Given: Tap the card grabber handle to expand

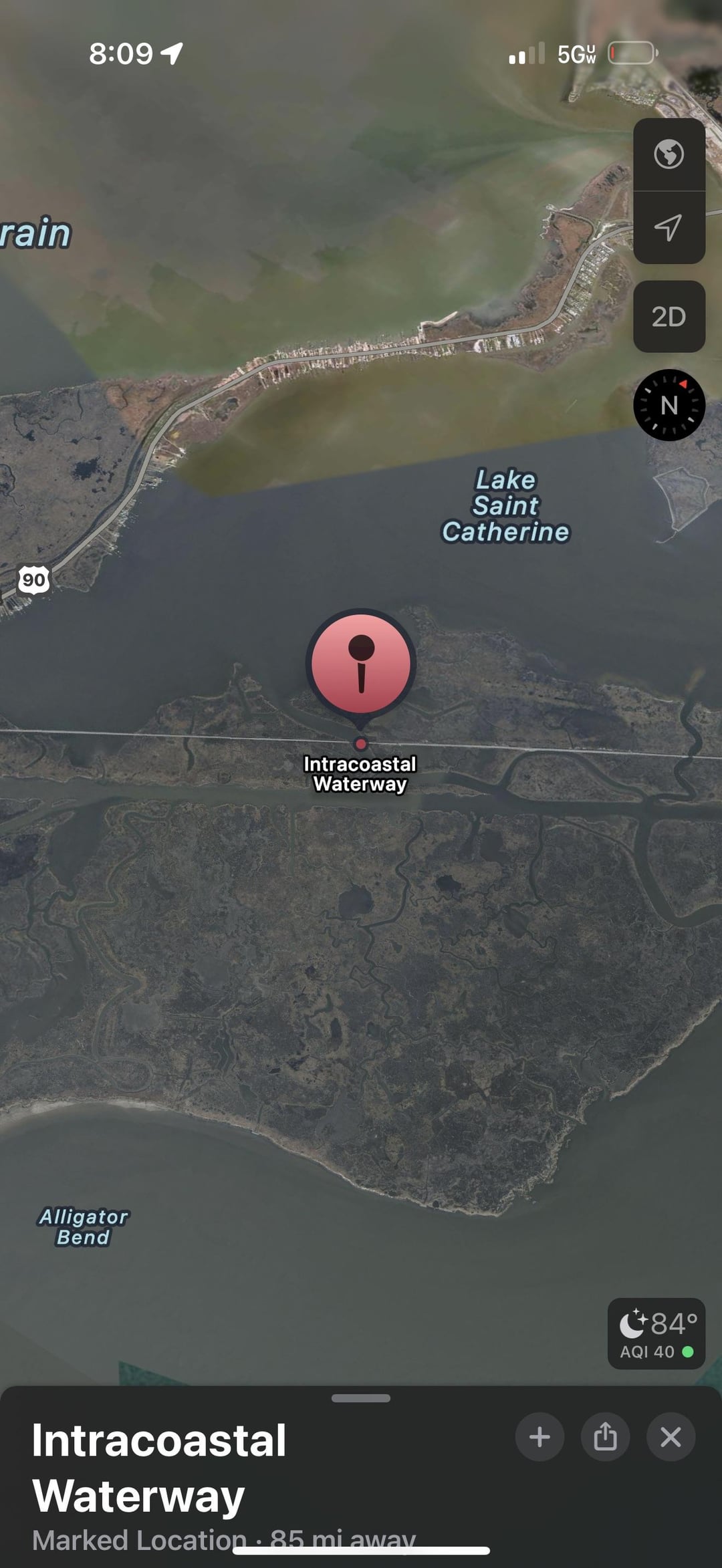Looking at the screenshot, I should tap(361, 1398).
